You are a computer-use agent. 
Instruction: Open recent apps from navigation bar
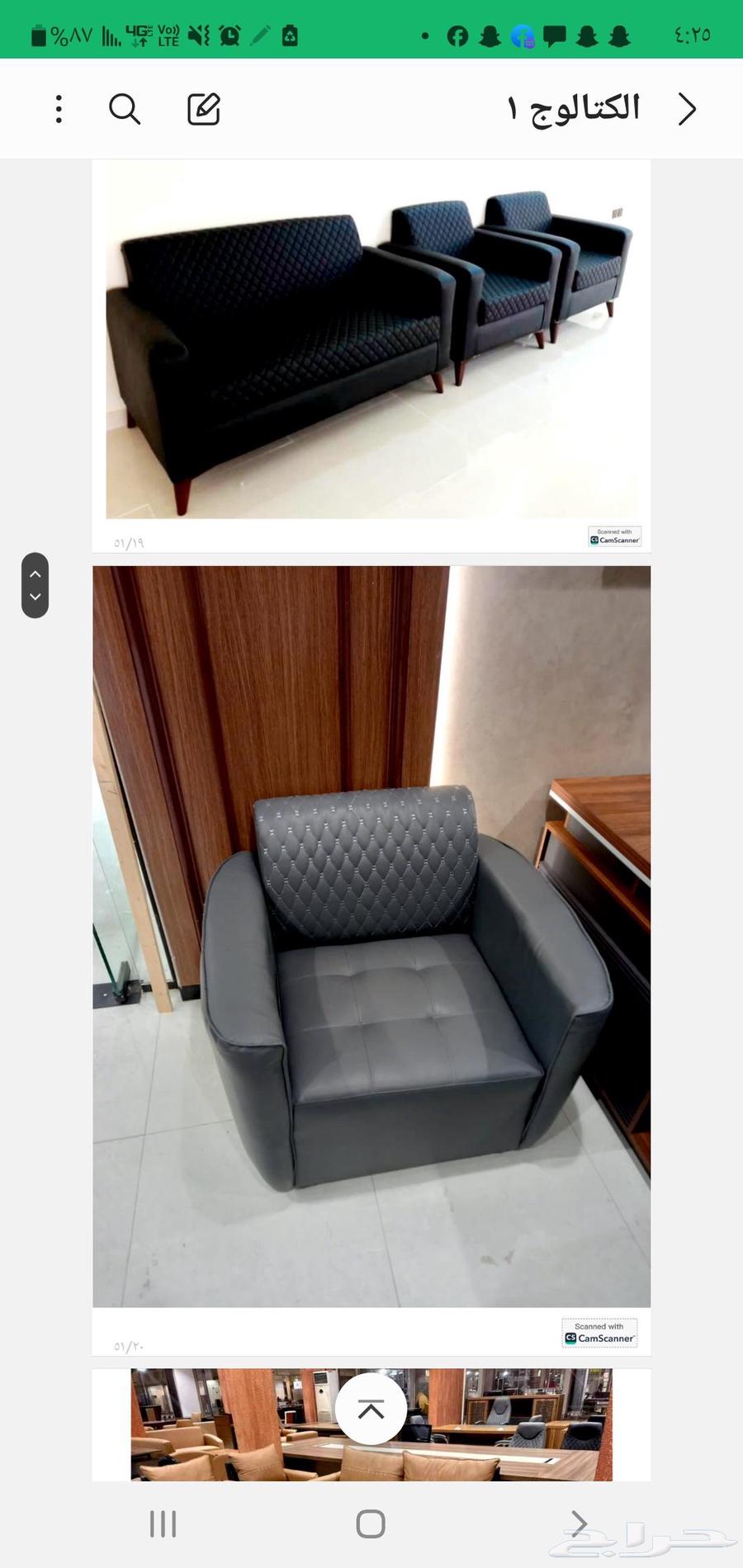click(x=163, y=1523)
